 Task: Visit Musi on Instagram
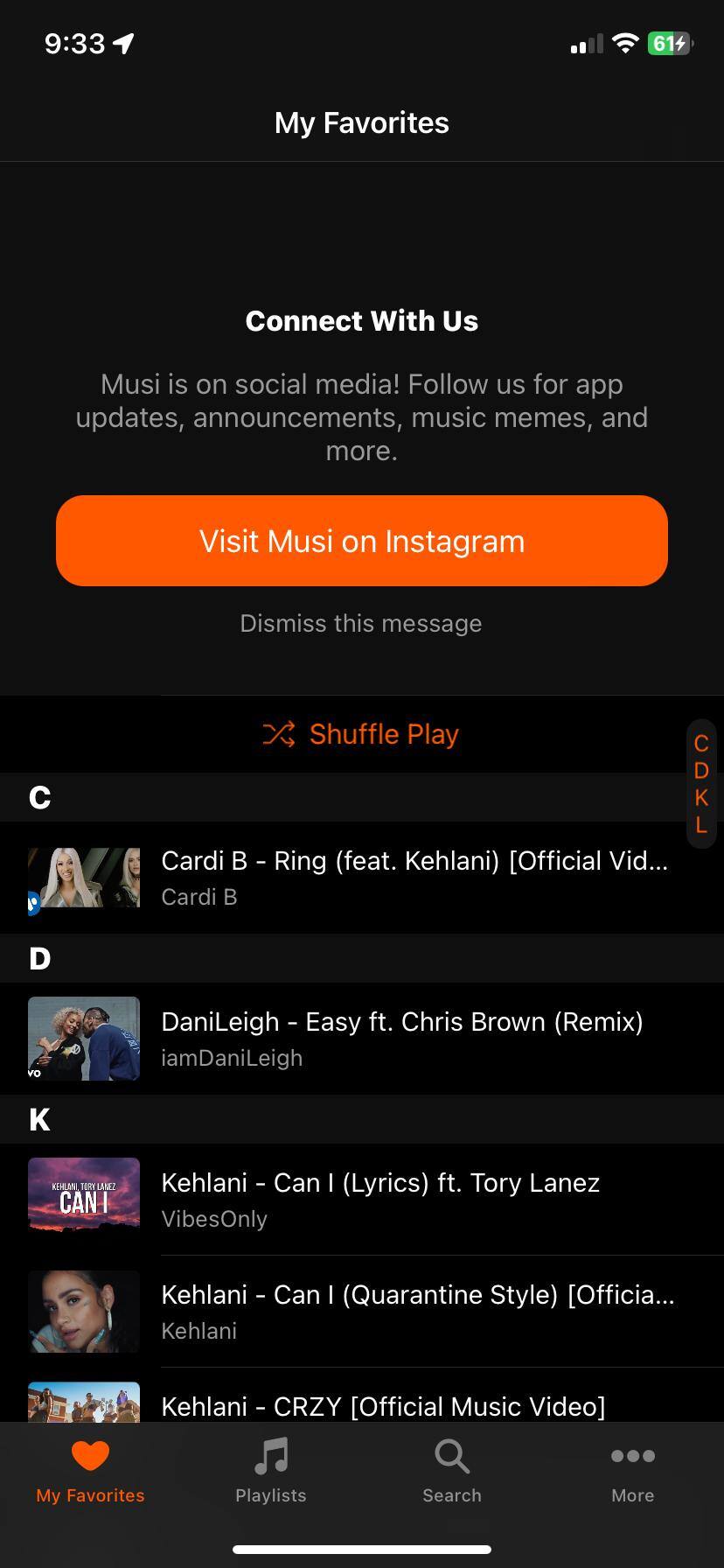[362, 541]
